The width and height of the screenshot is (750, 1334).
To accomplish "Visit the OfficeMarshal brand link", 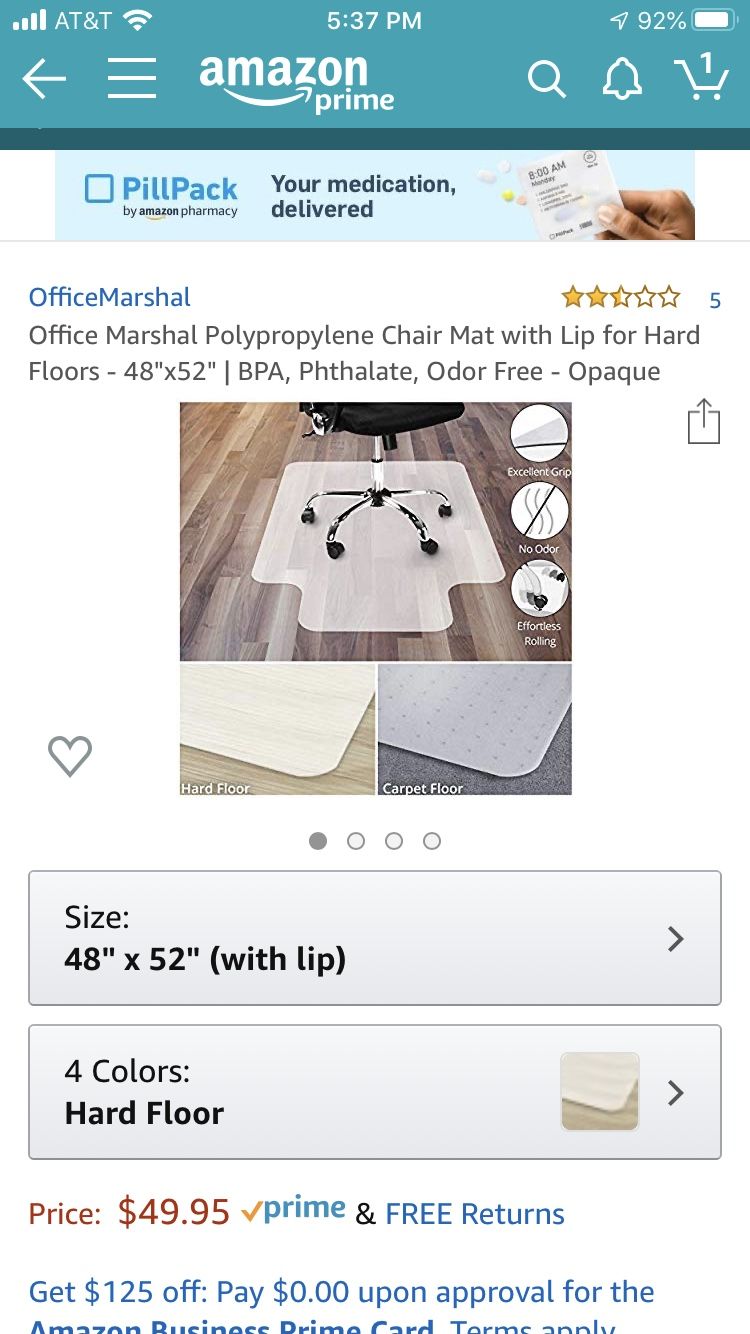I will (110, 297).
